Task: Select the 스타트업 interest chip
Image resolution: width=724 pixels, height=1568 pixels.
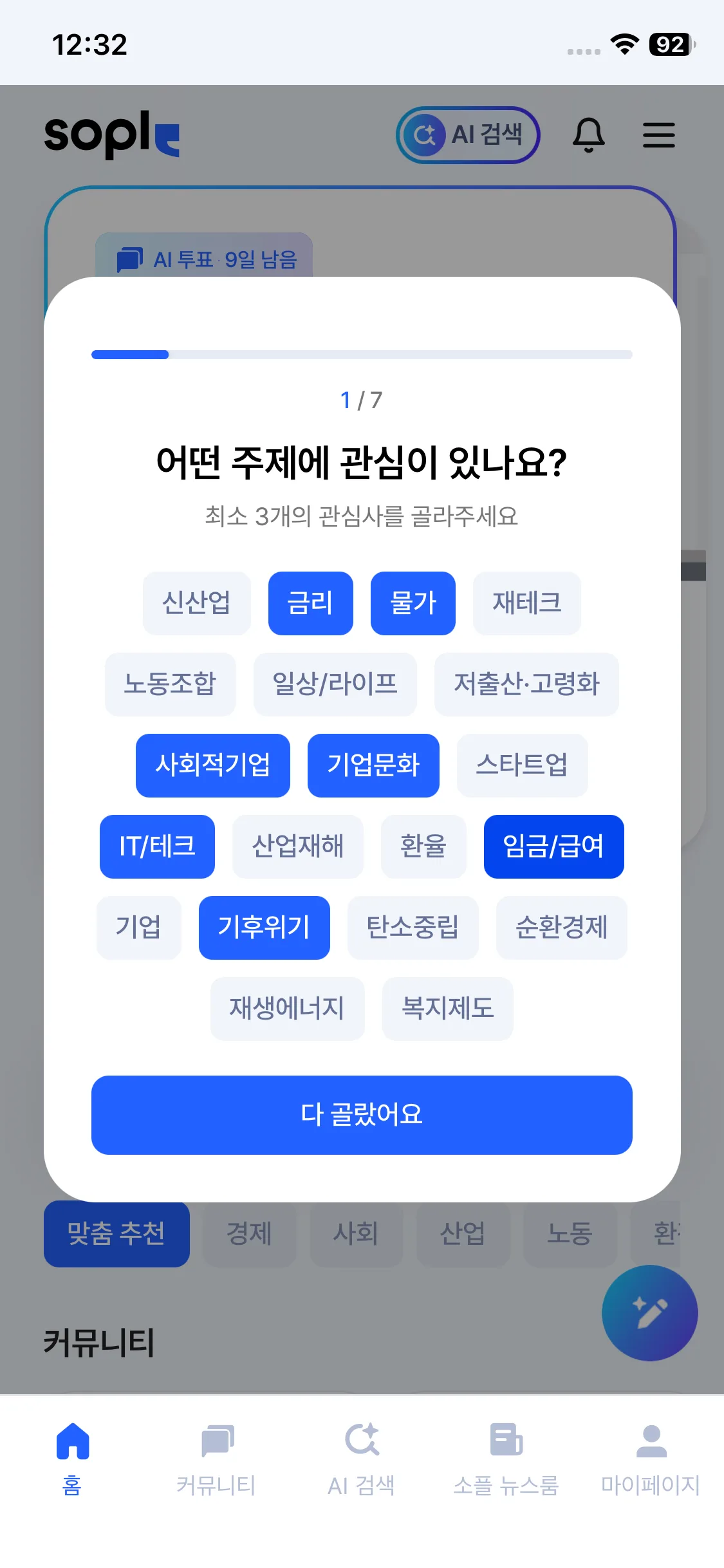Action: pyautogui.click(x=522, y=765)
